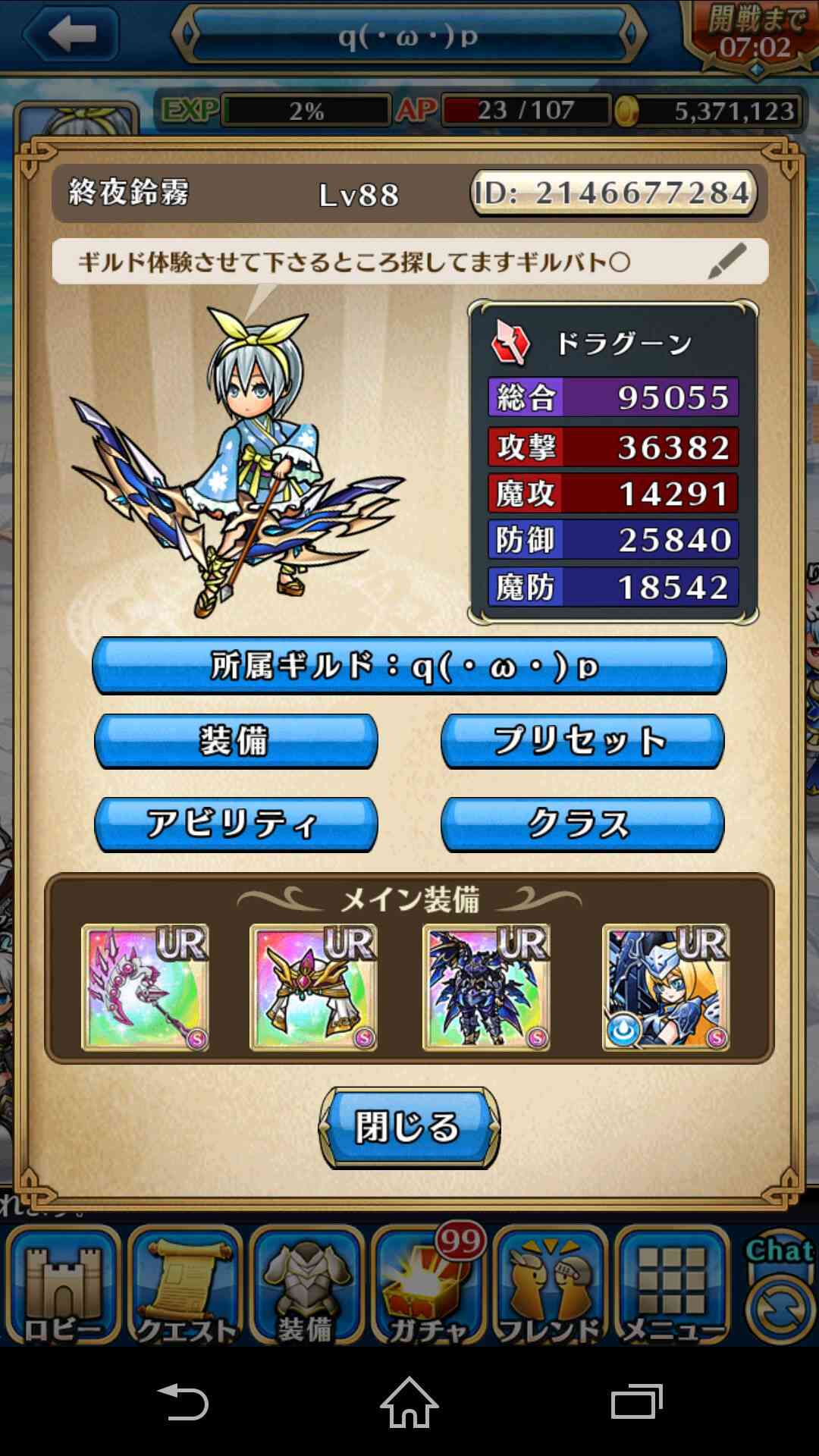Open the ガチャ gacha tab
This screenshot has height=1456, width=819.
(428, 1286)
